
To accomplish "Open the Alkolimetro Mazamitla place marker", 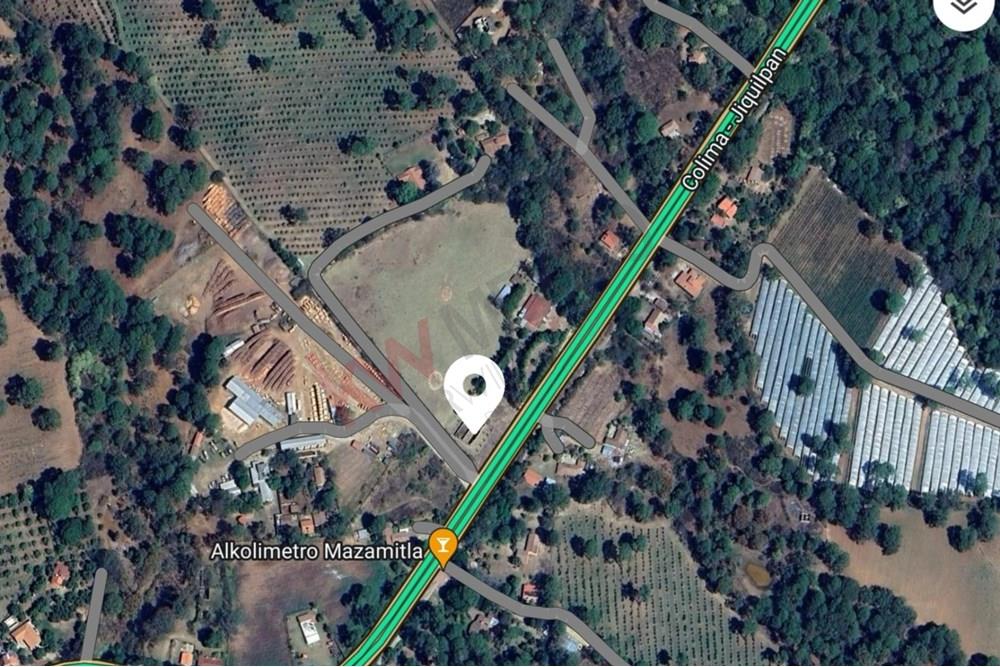I will click(x=442, y=546).
